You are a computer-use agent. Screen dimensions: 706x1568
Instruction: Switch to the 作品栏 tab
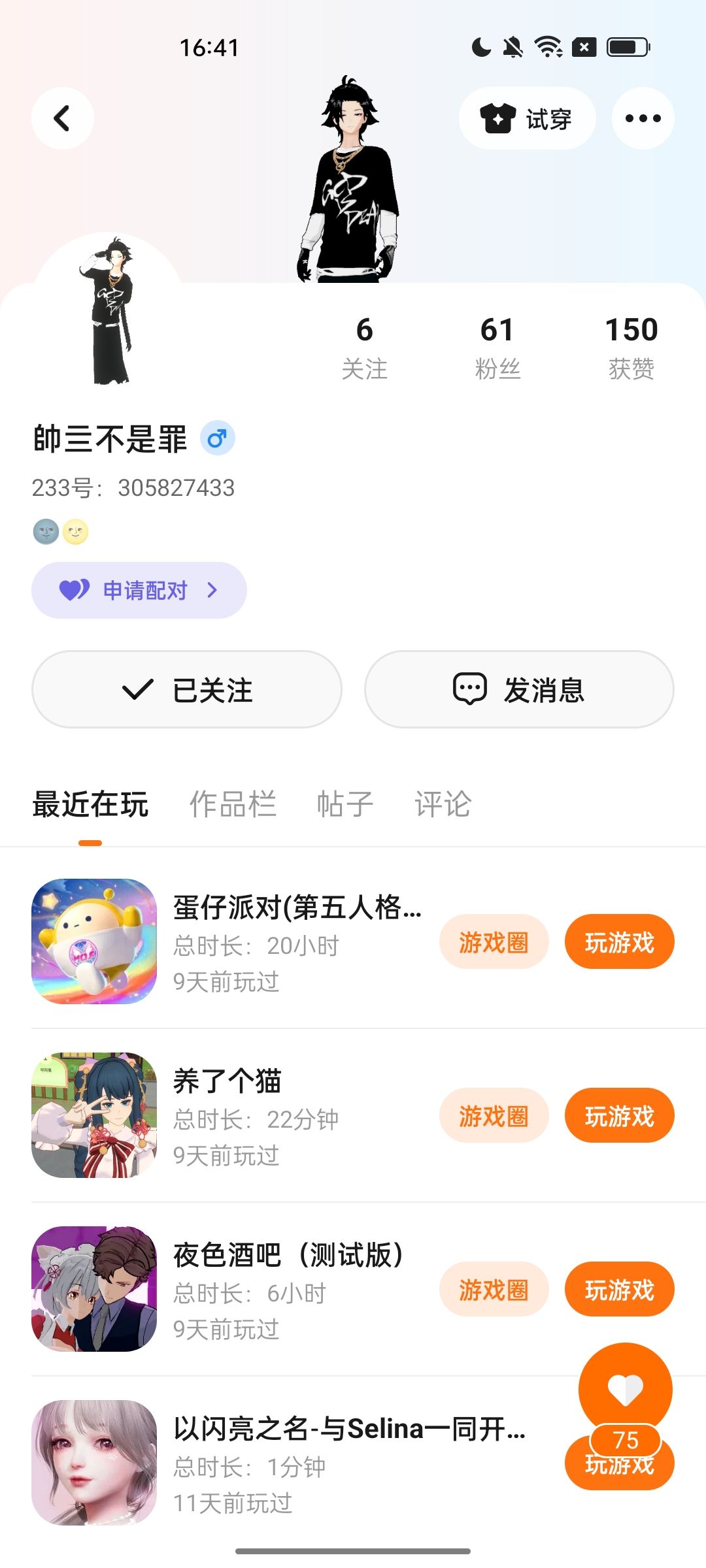coord(233,804)
